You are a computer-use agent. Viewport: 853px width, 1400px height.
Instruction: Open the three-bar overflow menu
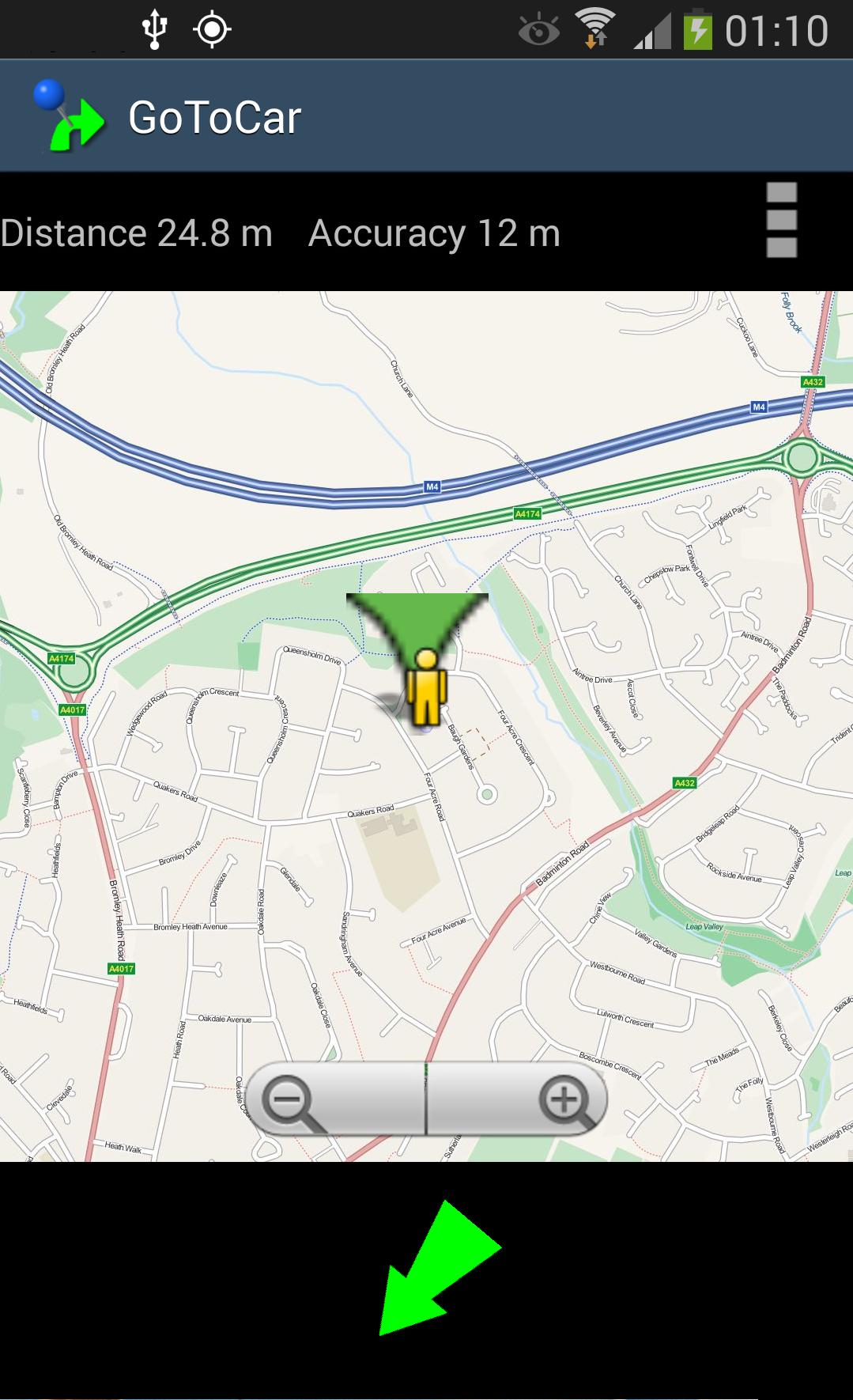(781, 221)
